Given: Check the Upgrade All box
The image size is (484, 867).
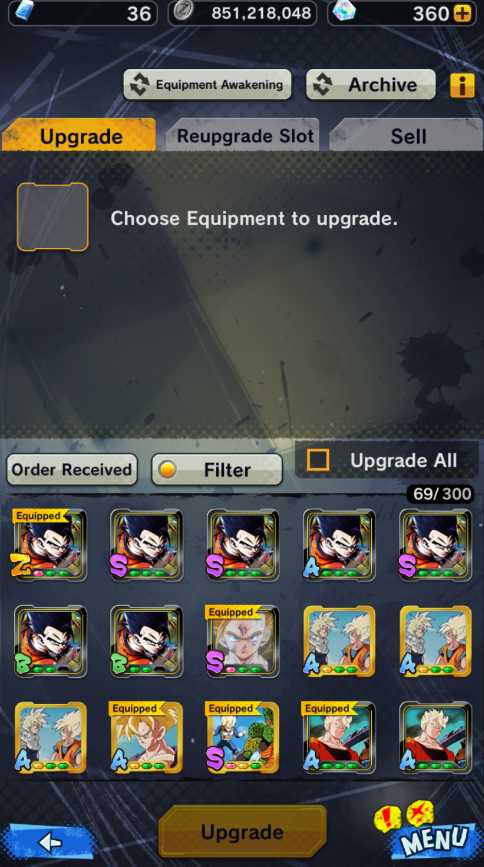Looking at the screenshot, I should [x=318, y=460].
